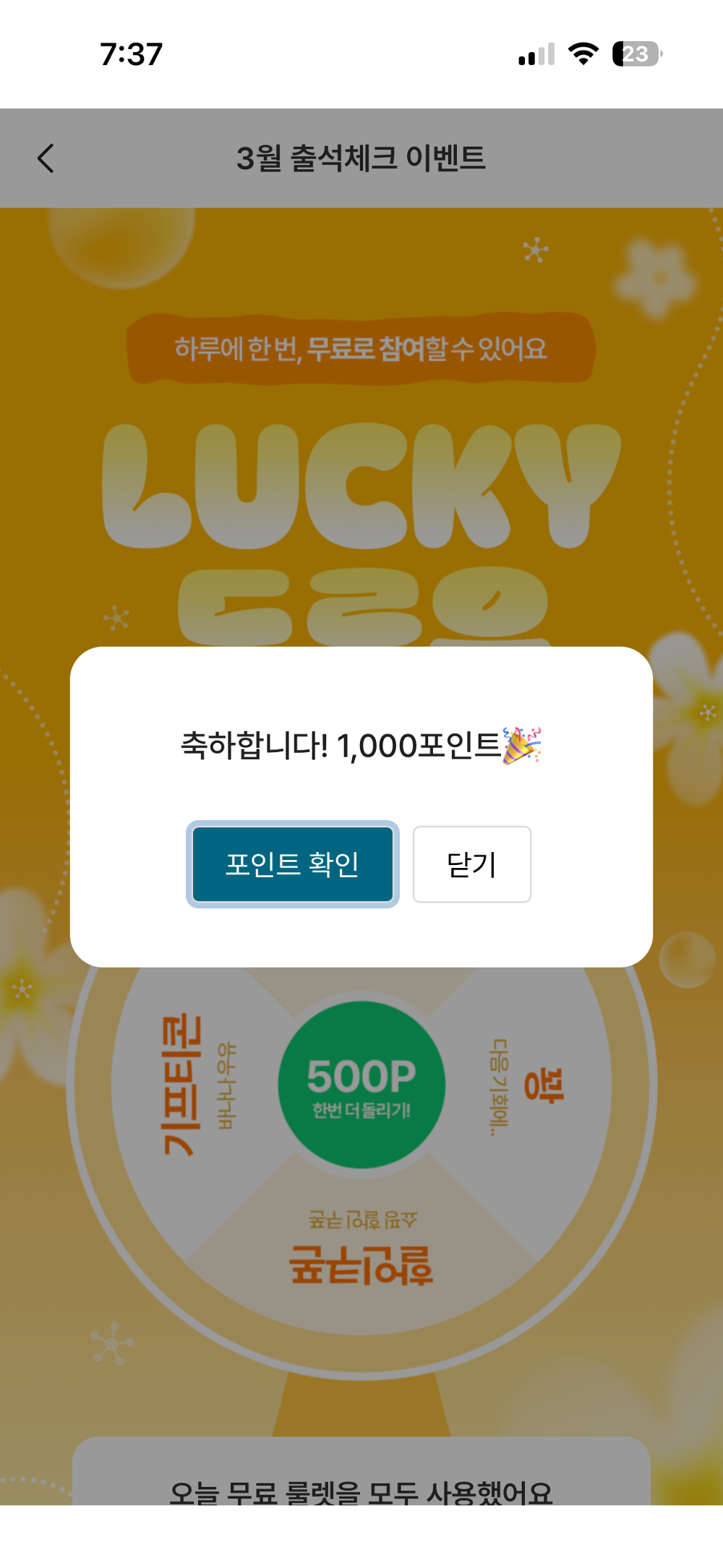
Task: Tap the orange 하루에 한 번 무료 참여 banner
Action: (361, 347)
